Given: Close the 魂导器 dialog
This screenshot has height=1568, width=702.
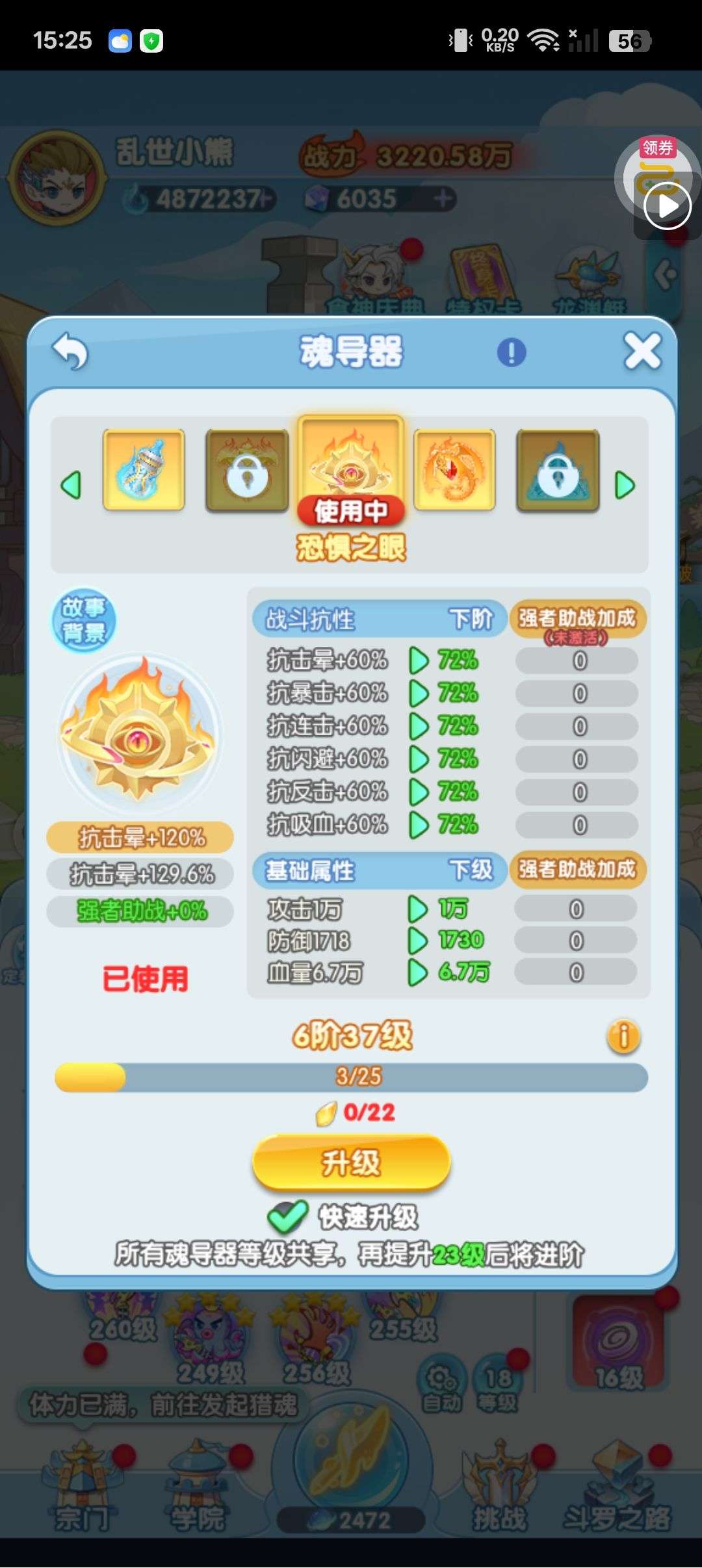Looking at the screenshot, I should 642,352.
